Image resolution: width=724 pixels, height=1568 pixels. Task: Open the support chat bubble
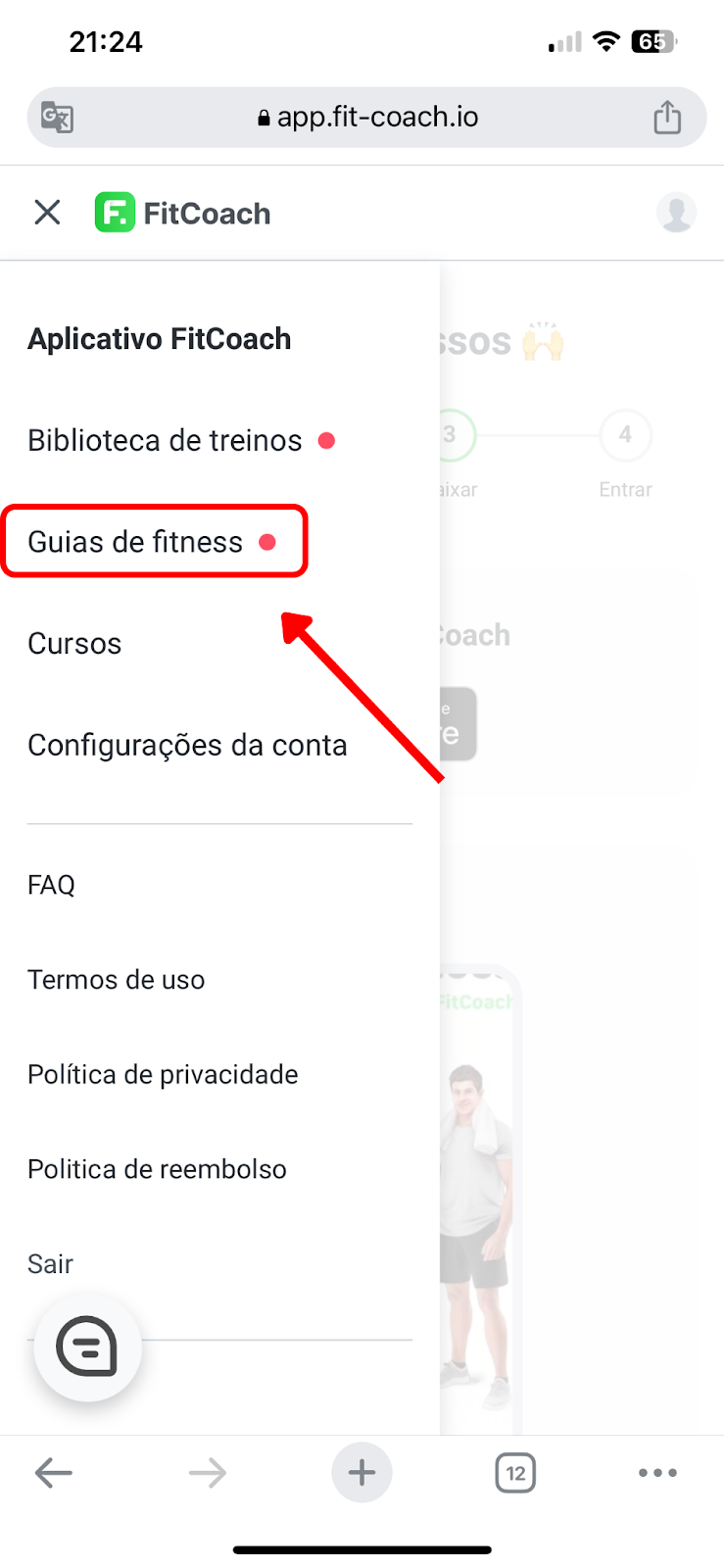pos(88,1347)
